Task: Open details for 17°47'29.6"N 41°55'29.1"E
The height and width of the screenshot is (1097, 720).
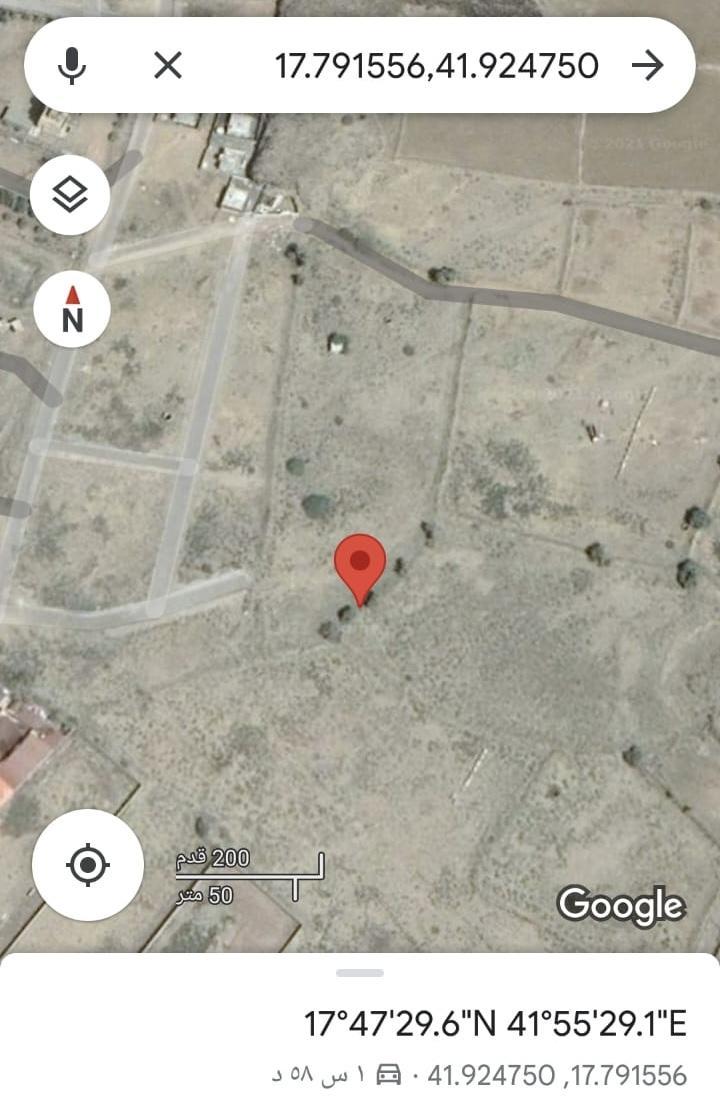Action: tap(495, 1024)
